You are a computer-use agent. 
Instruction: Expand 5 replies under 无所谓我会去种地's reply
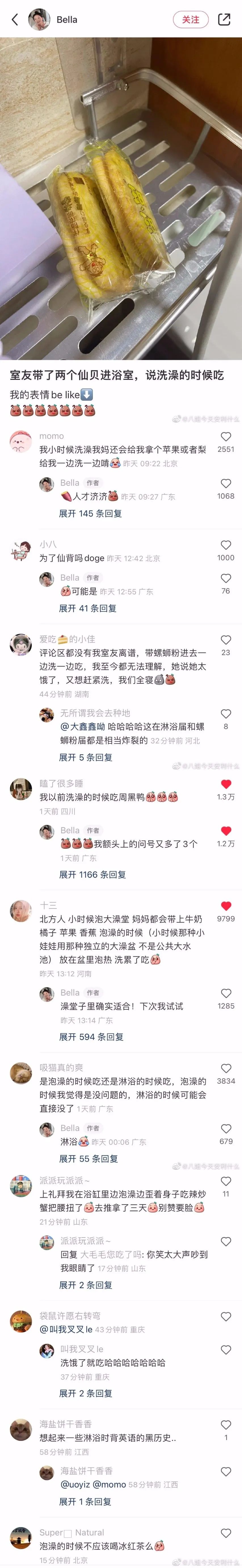(x=85, y=757)
